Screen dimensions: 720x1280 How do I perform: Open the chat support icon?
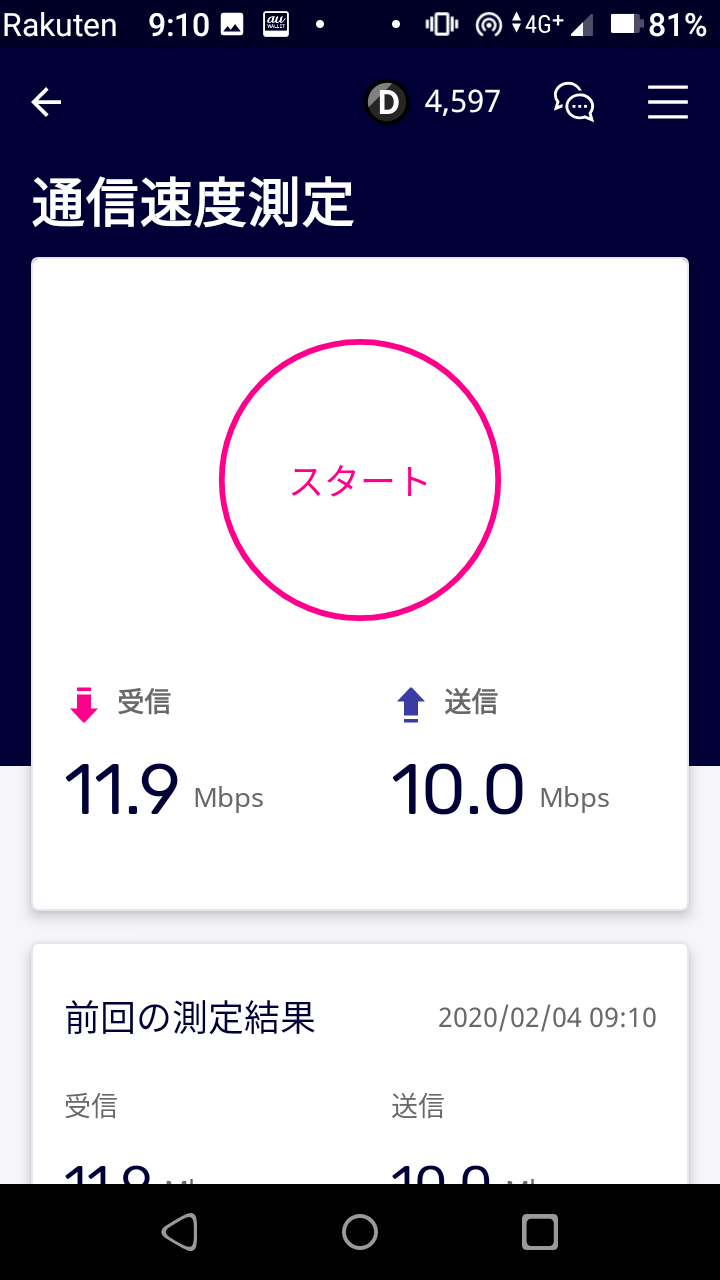(x=574, y=102)
